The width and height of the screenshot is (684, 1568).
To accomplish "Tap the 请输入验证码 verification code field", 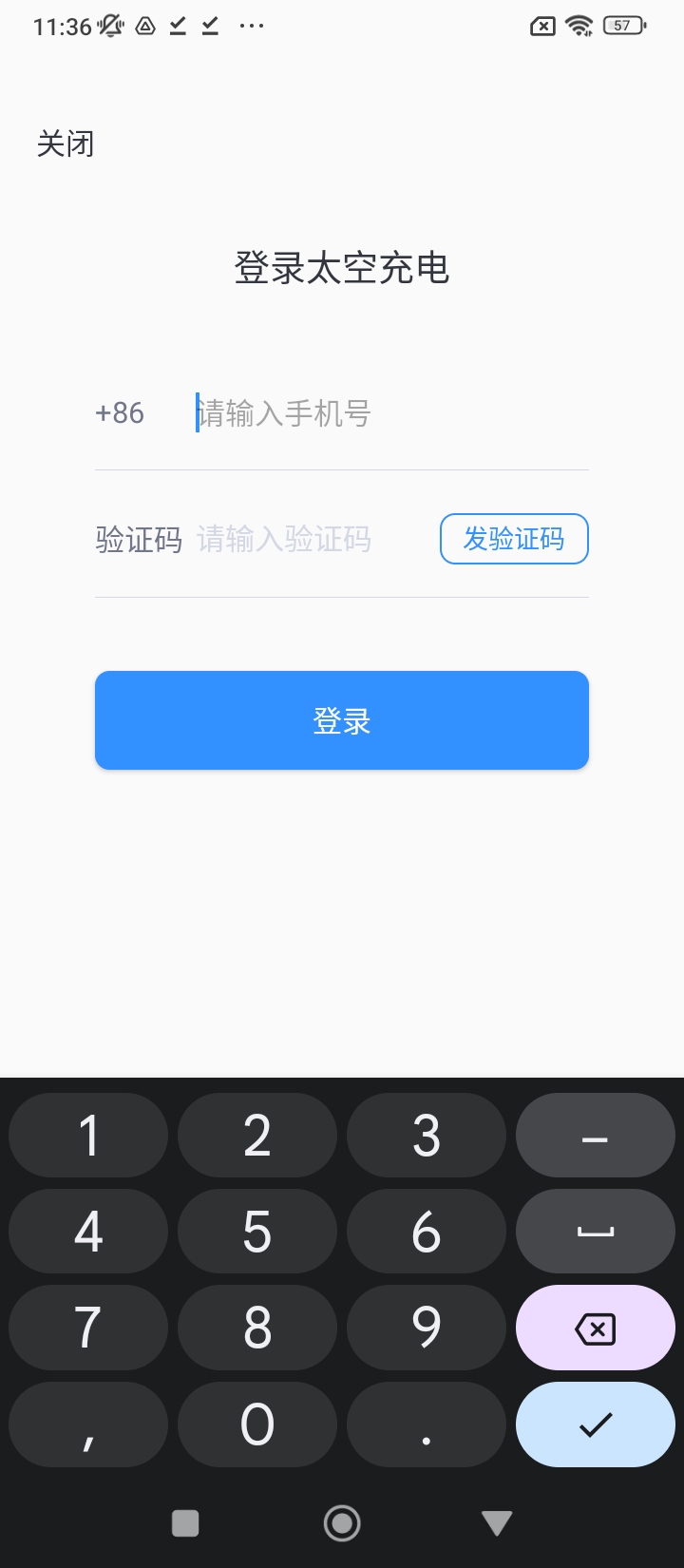I will pos(304,540).
